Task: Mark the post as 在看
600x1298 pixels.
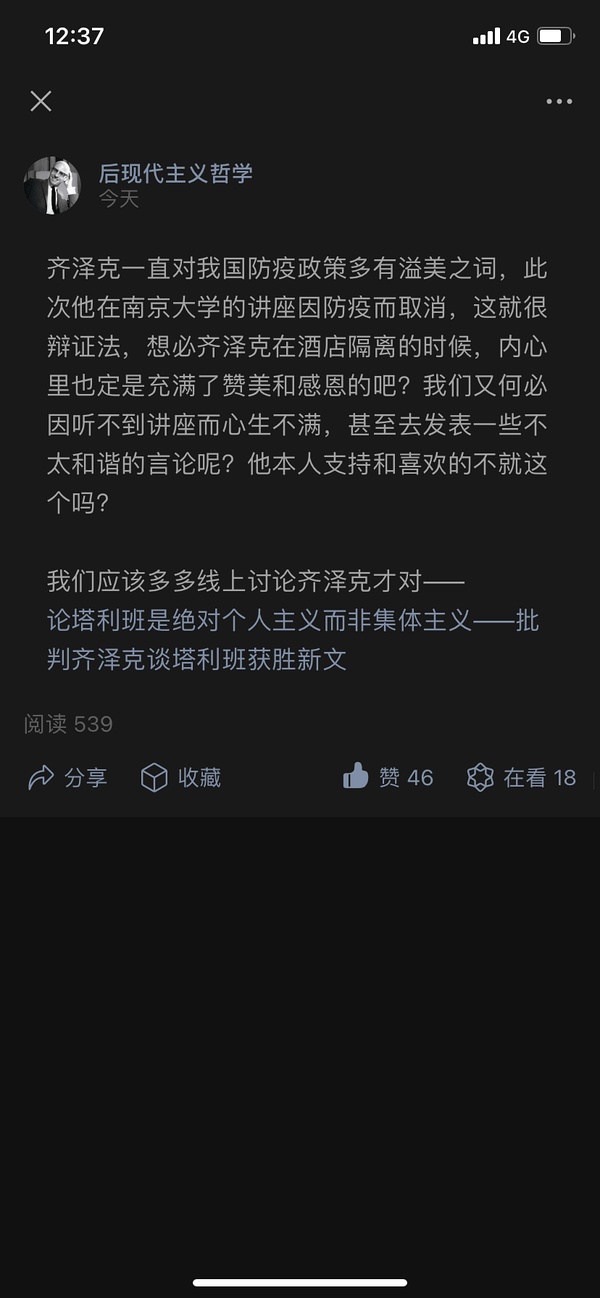Action: pyautogui.click(x=521, y=777)
